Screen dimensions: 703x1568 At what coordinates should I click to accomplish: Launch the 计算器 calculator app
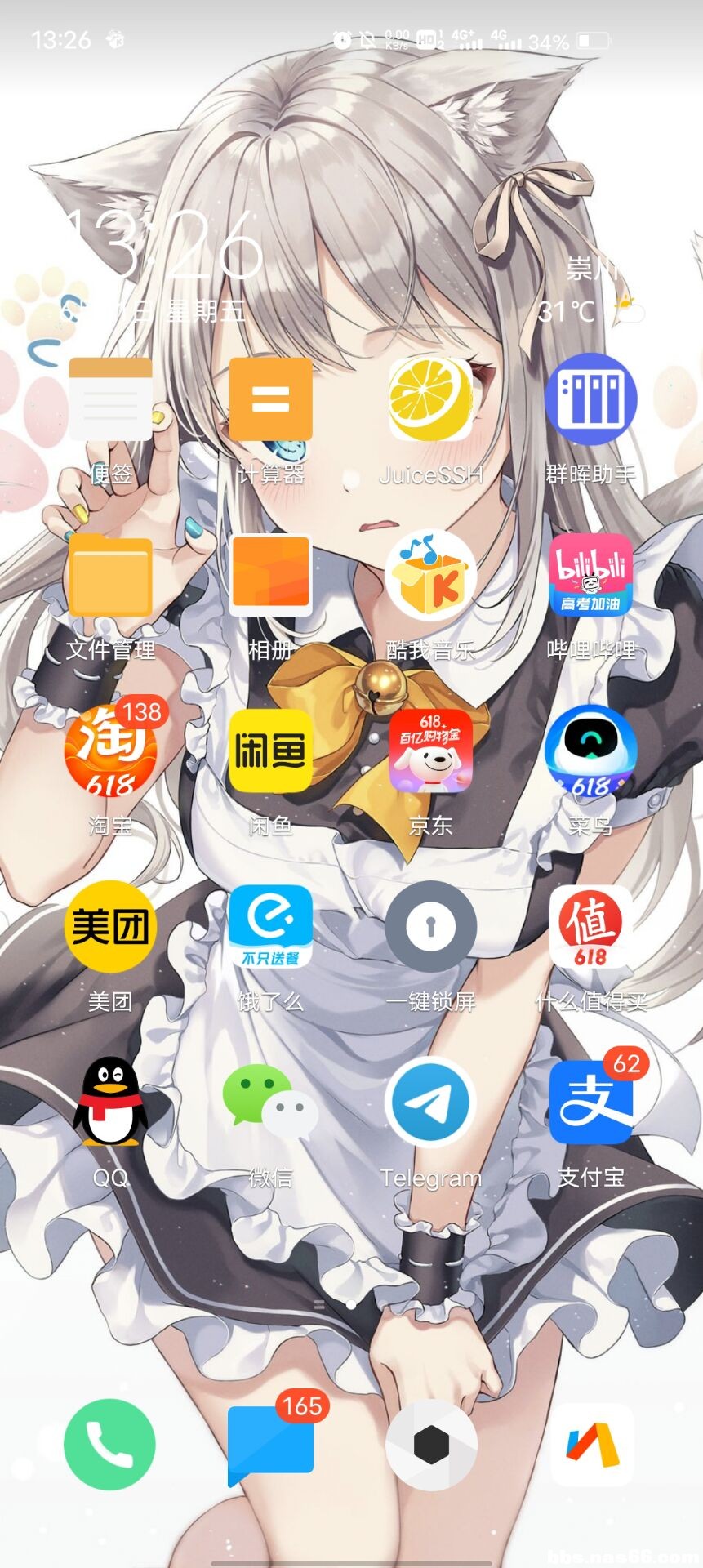tap(270, 399)
